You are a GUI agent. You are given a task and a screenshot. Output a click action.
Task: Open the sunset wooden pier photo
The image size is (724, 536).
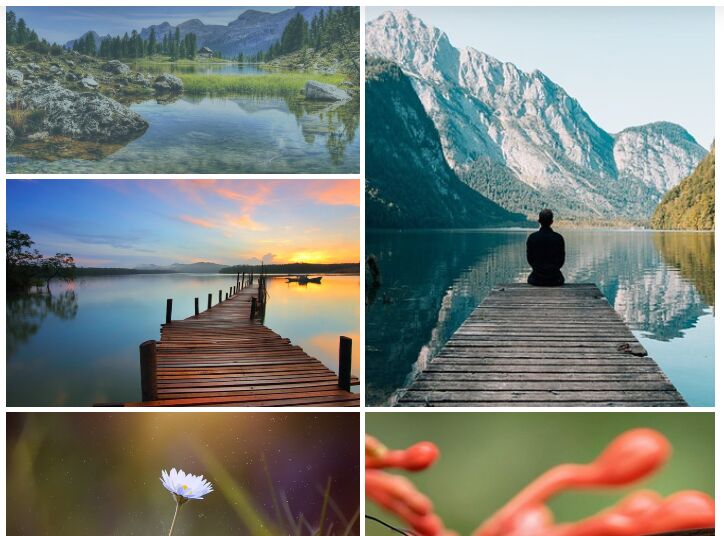(x=182, y=292)
